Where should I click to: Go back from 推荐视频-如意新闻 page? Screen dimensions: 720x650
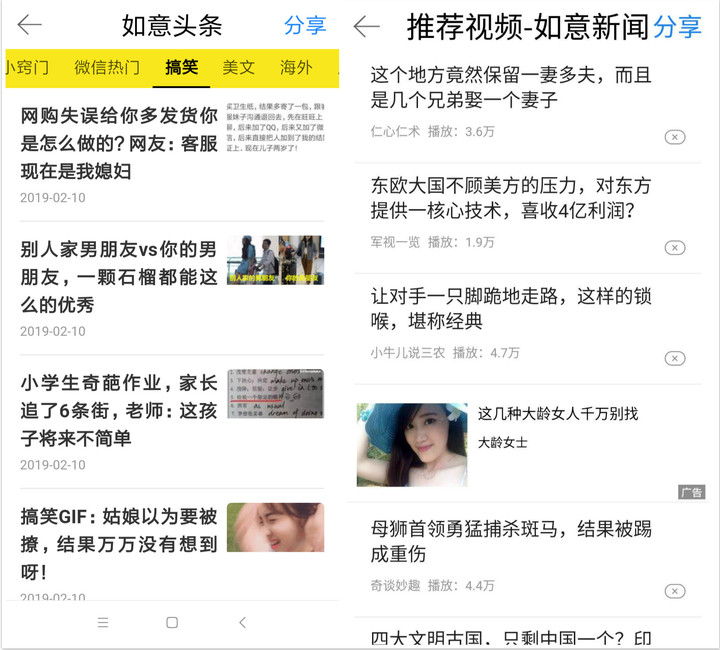367,27
